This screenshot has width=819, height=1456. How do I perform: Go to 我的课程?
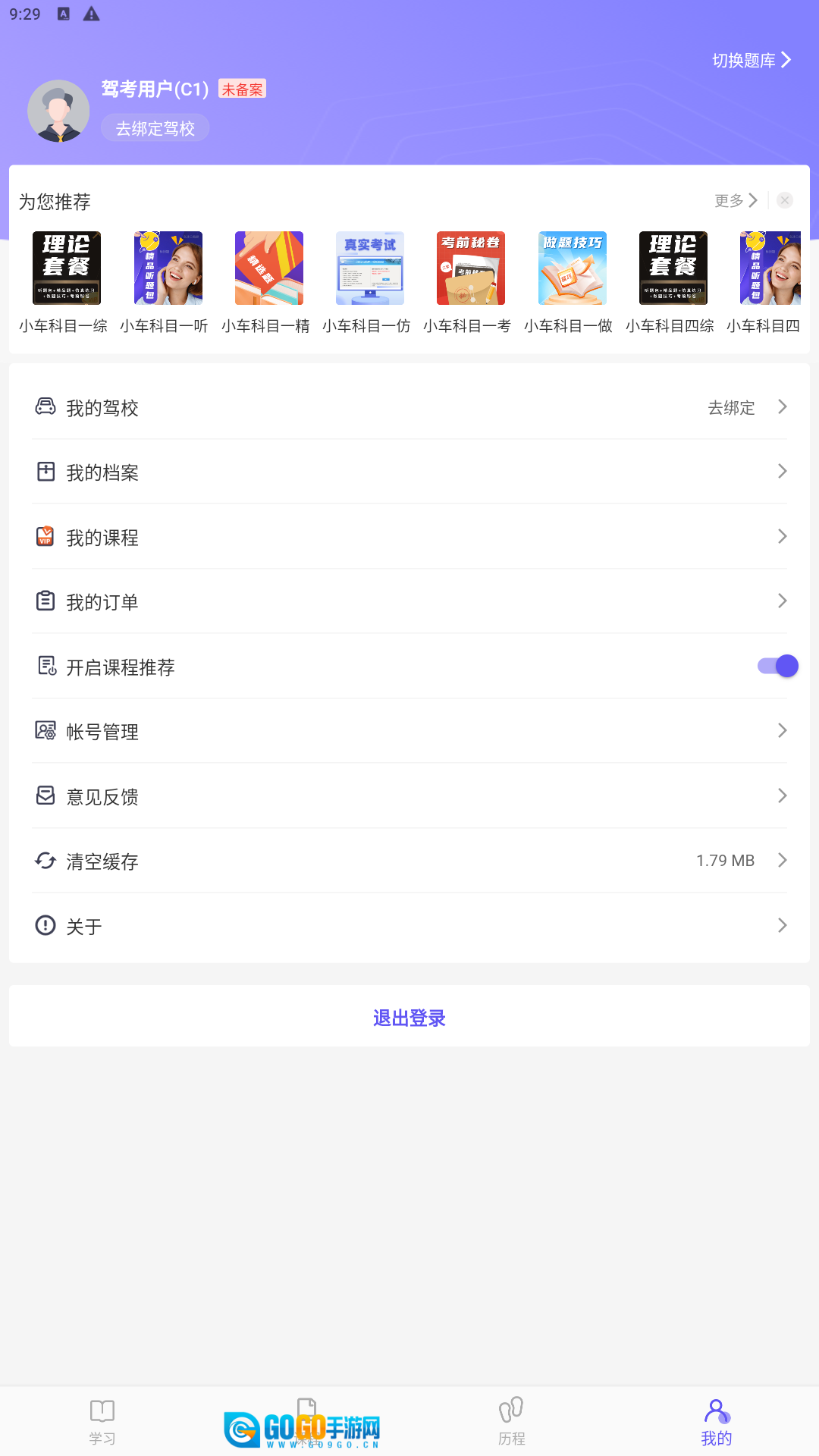(x=409, y=538)
